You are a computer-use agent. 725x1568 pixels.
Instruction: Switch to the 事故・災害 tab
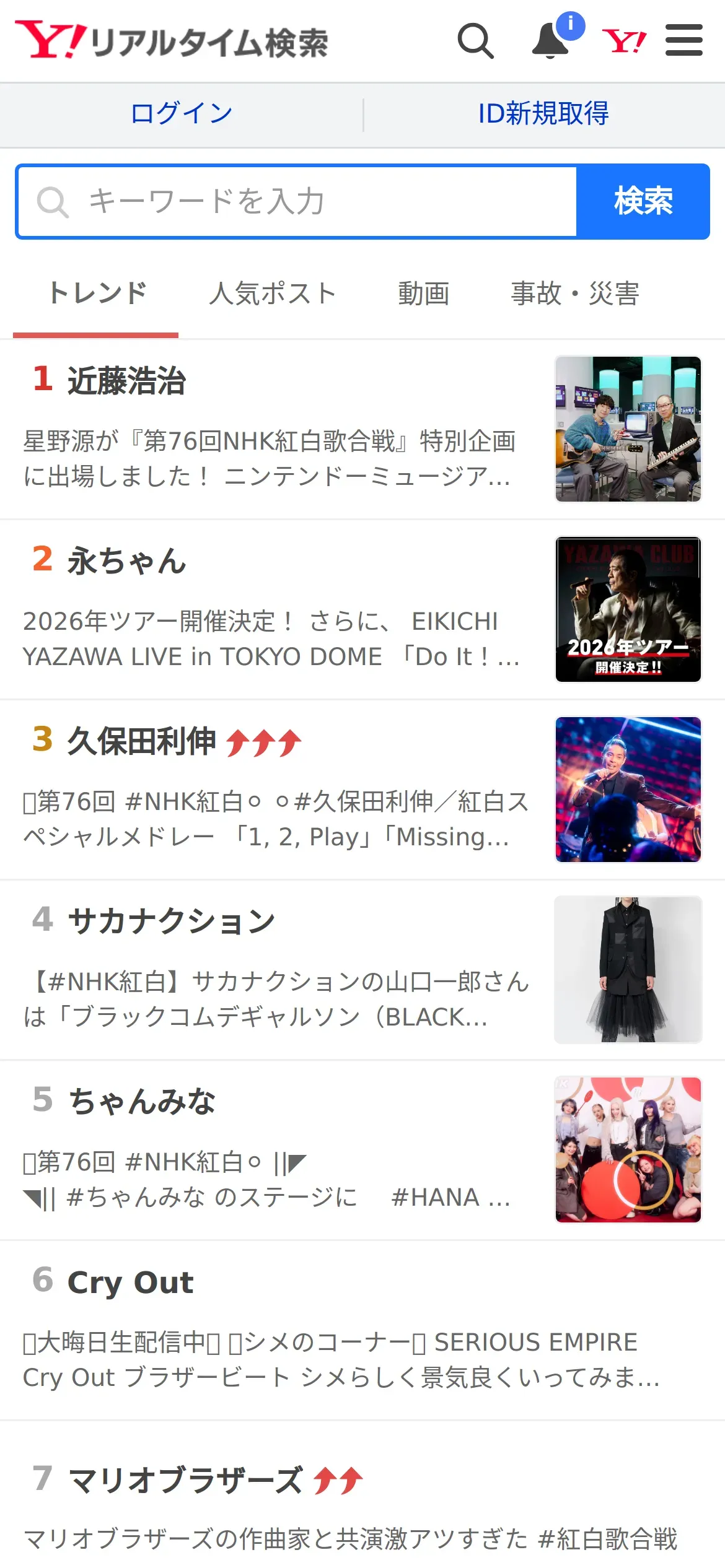(x=574, y=294)
